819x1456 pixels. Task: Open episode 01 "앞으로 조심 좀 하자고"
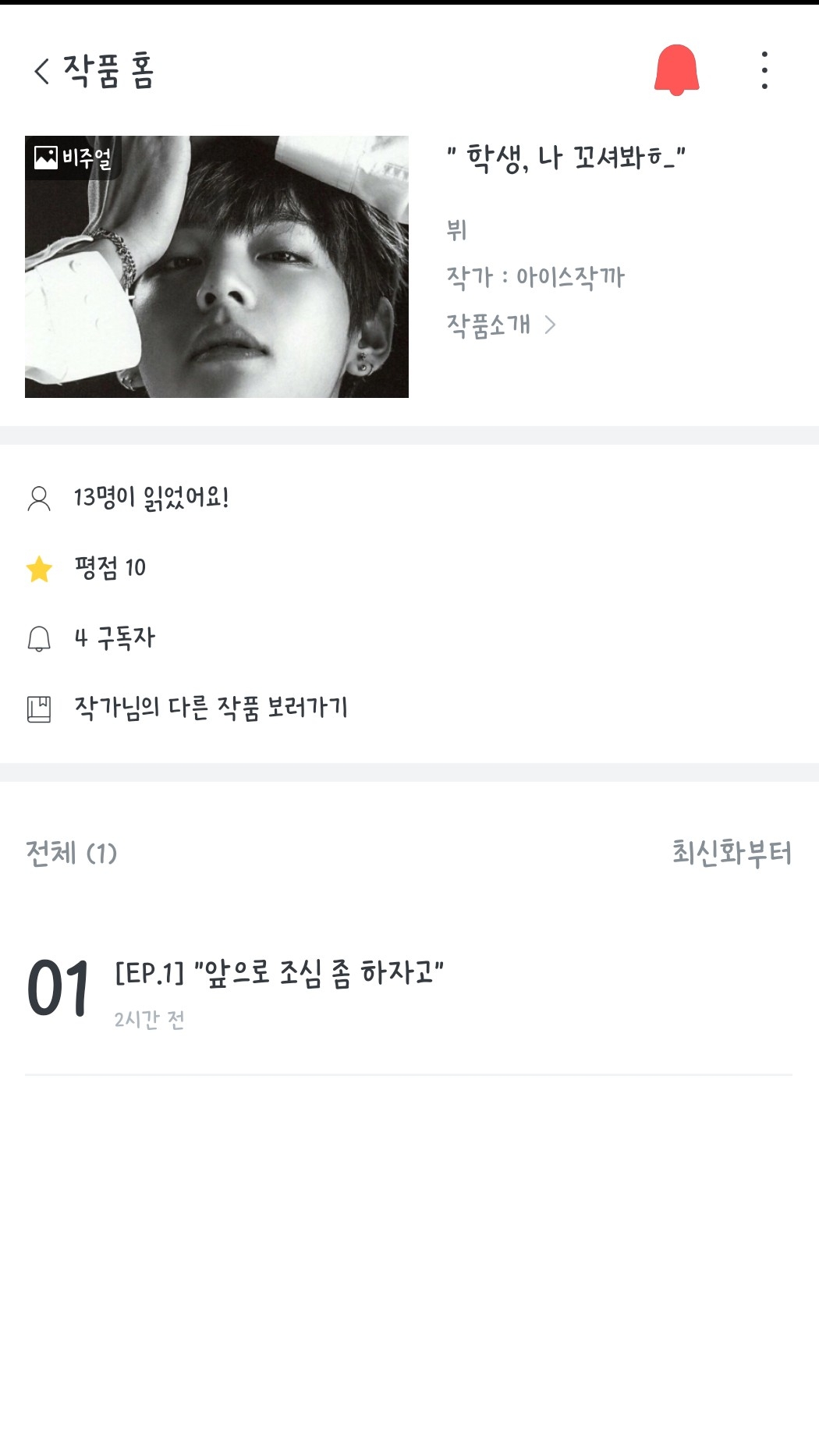coord(409,991)
